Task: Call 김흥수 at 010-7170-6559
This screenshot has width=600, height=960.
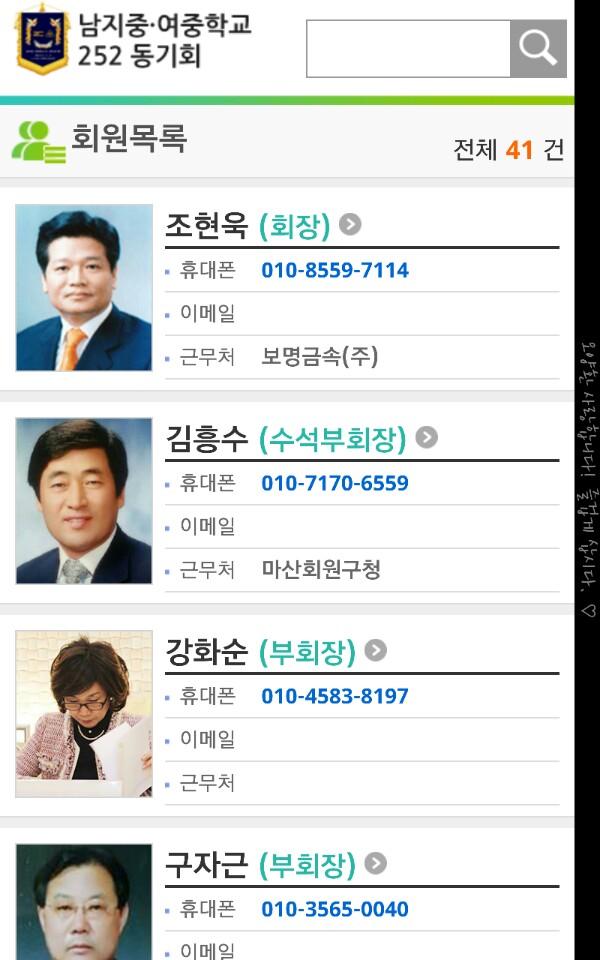Action: 335,484
